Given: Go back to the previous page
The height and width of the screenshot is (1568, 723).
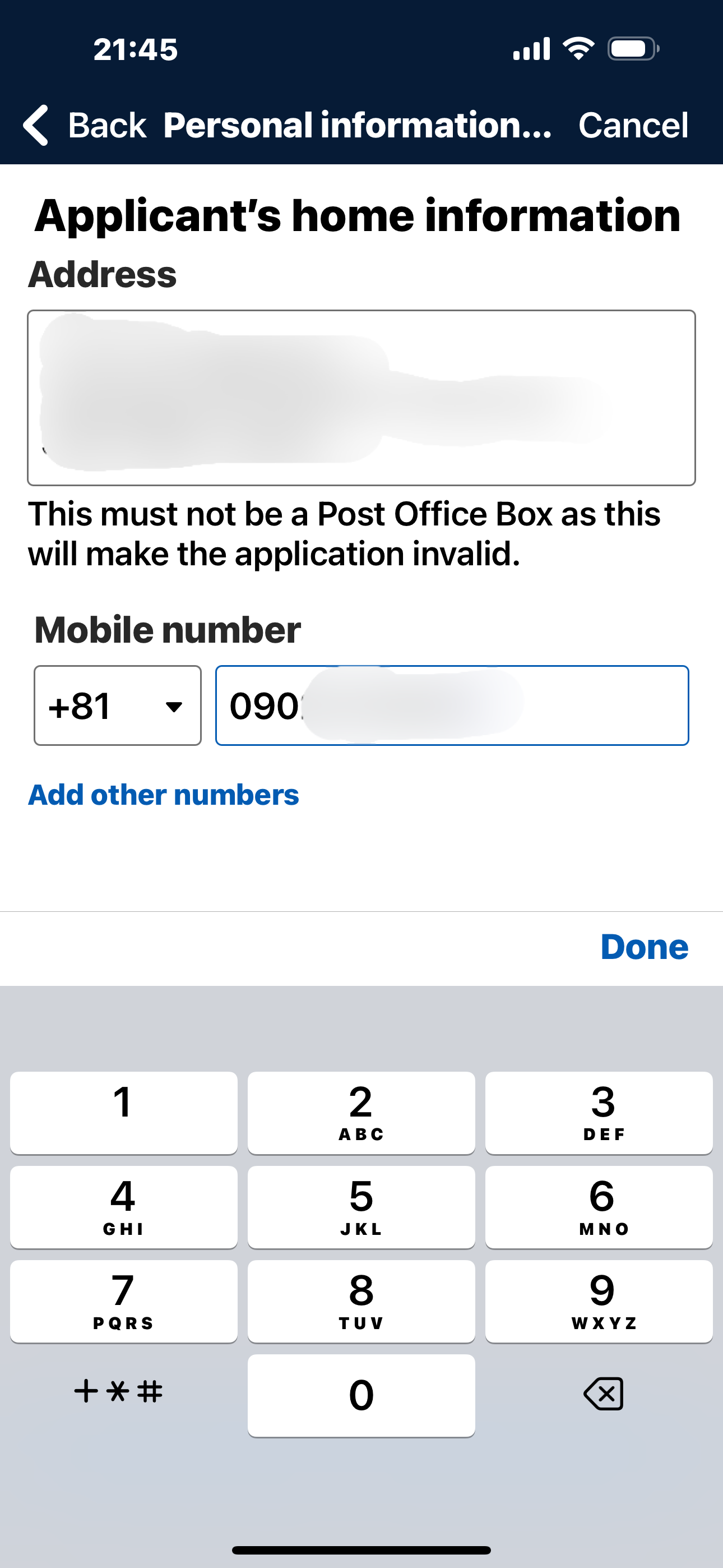Looking at the screenshot, I should point(85,126).
